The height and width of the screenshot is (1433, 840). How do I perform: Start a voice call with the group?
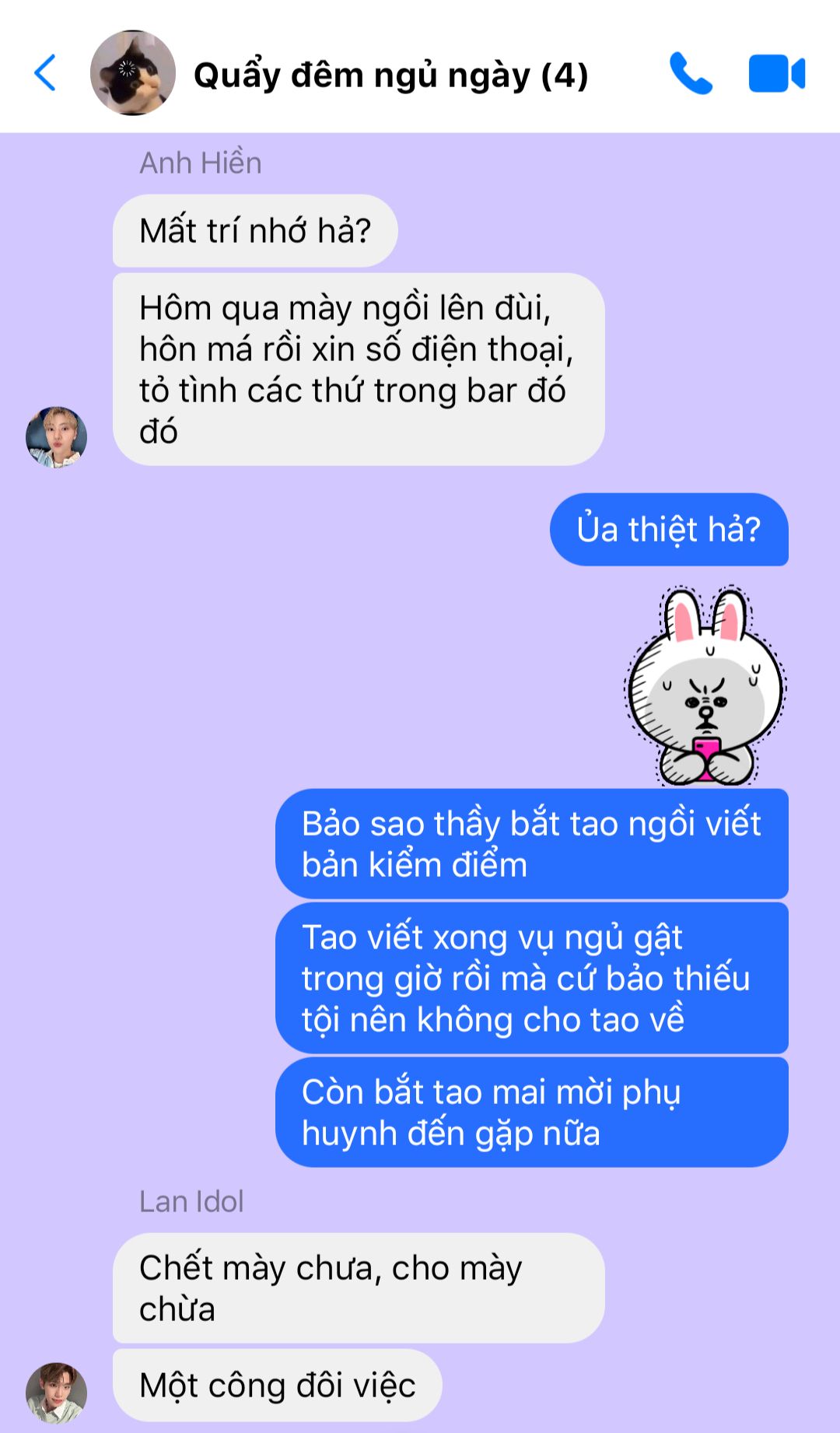(x=691, y=73)
